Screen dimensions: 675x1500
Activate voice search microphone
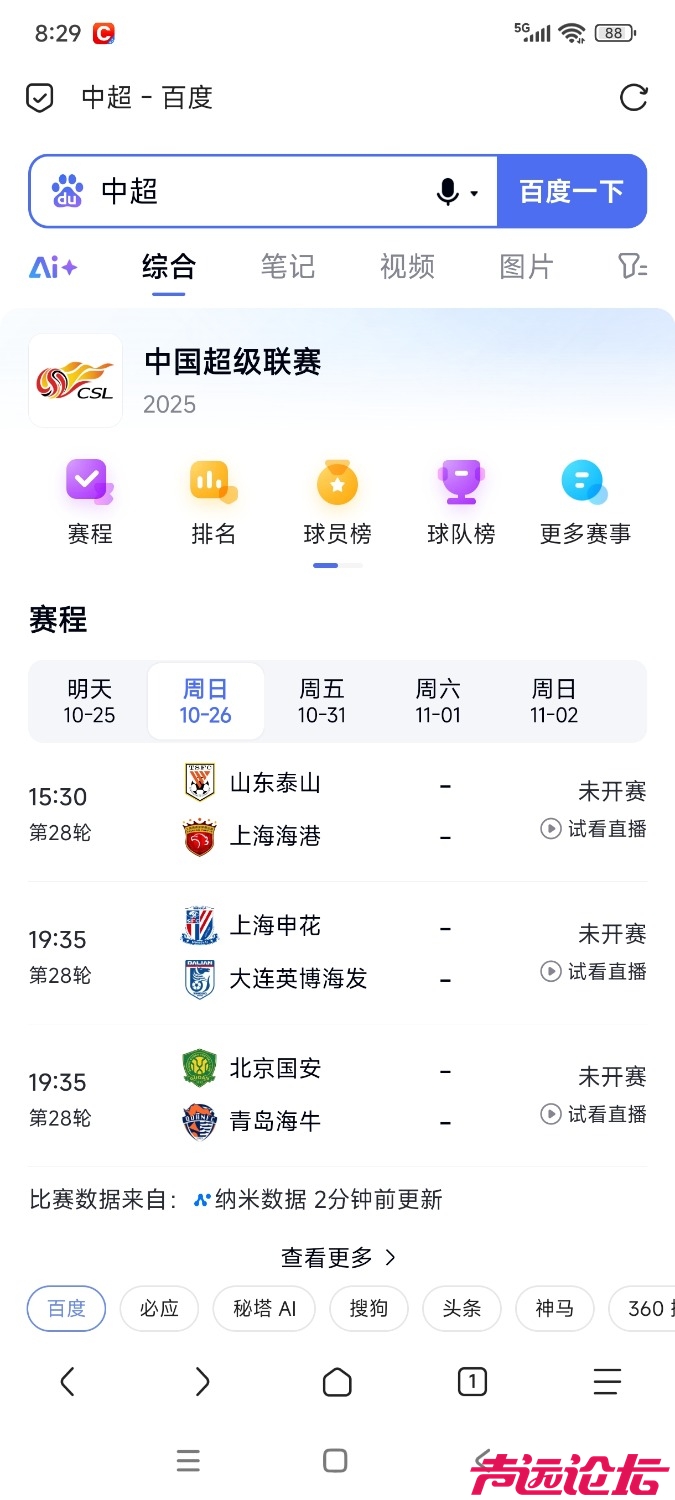449,192
